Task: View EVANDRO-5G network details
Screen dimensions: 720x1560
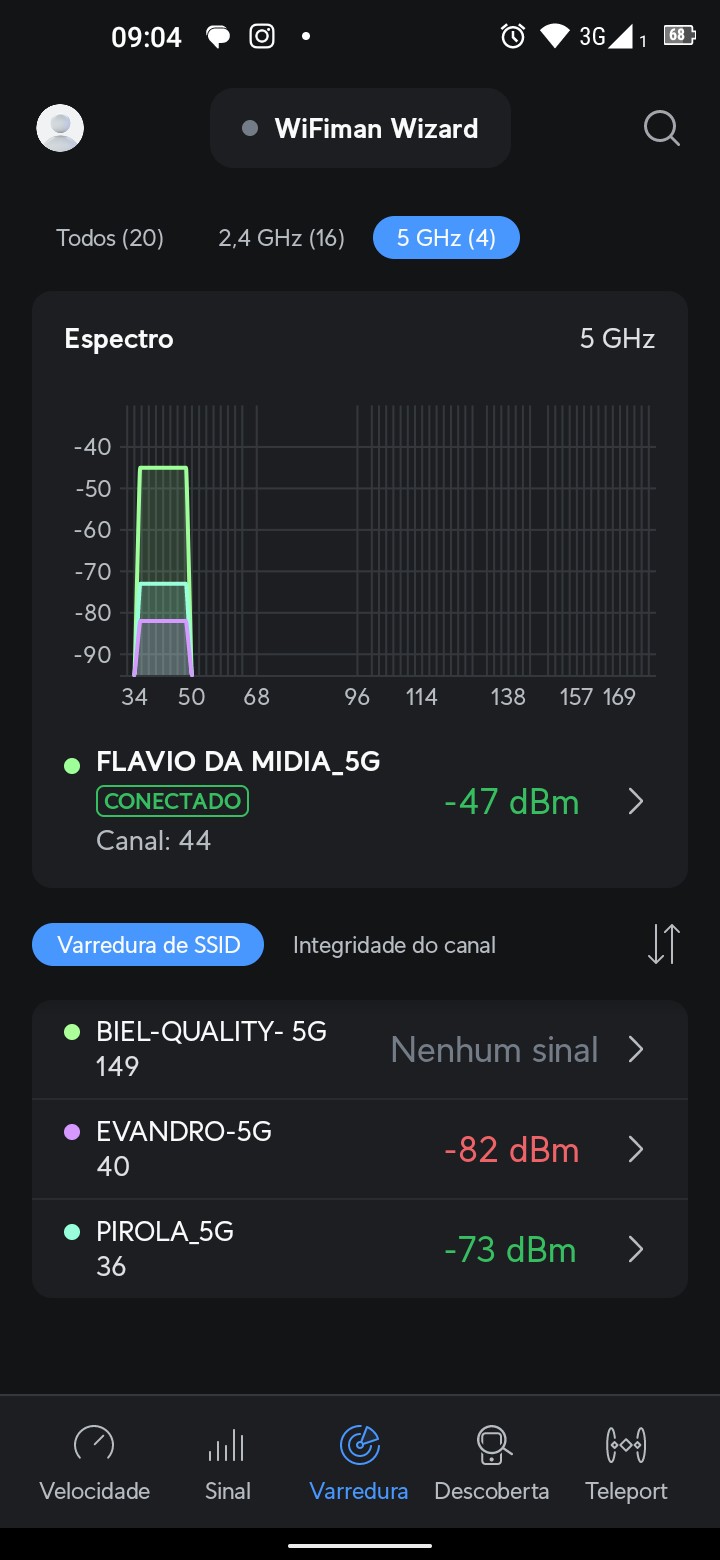Action: click(360, 1149)
